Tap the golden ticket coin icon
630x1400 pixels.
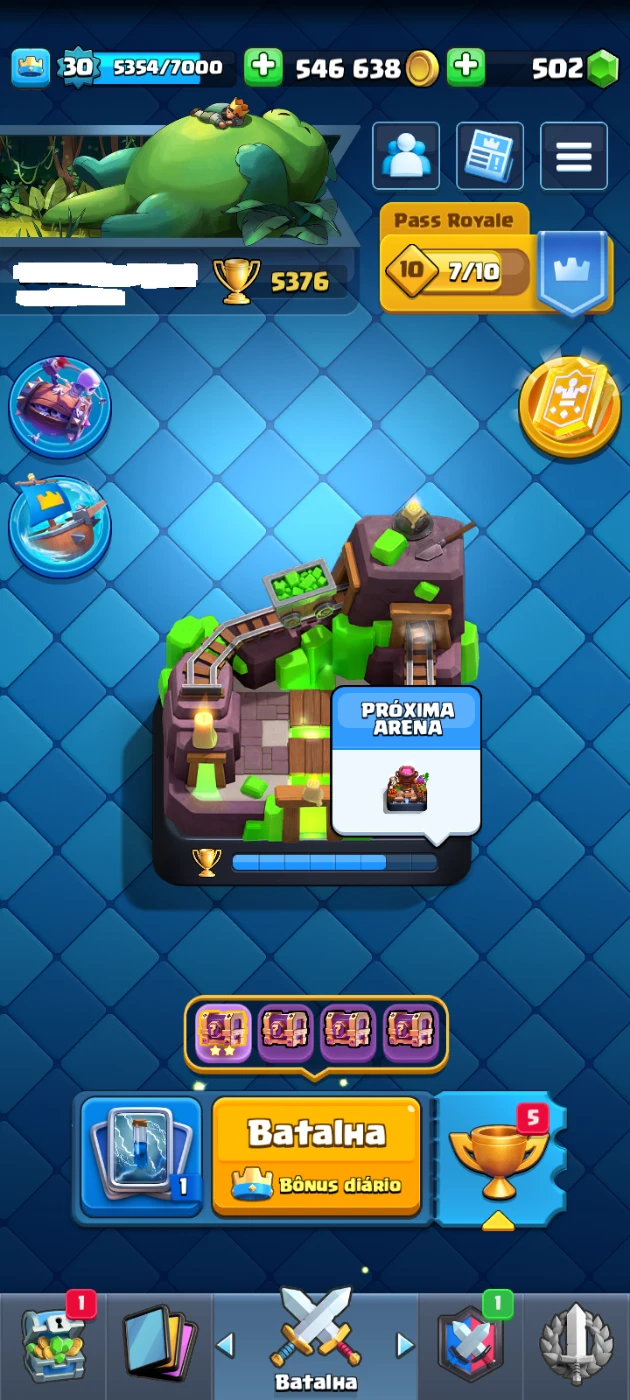tap(570, 407)
